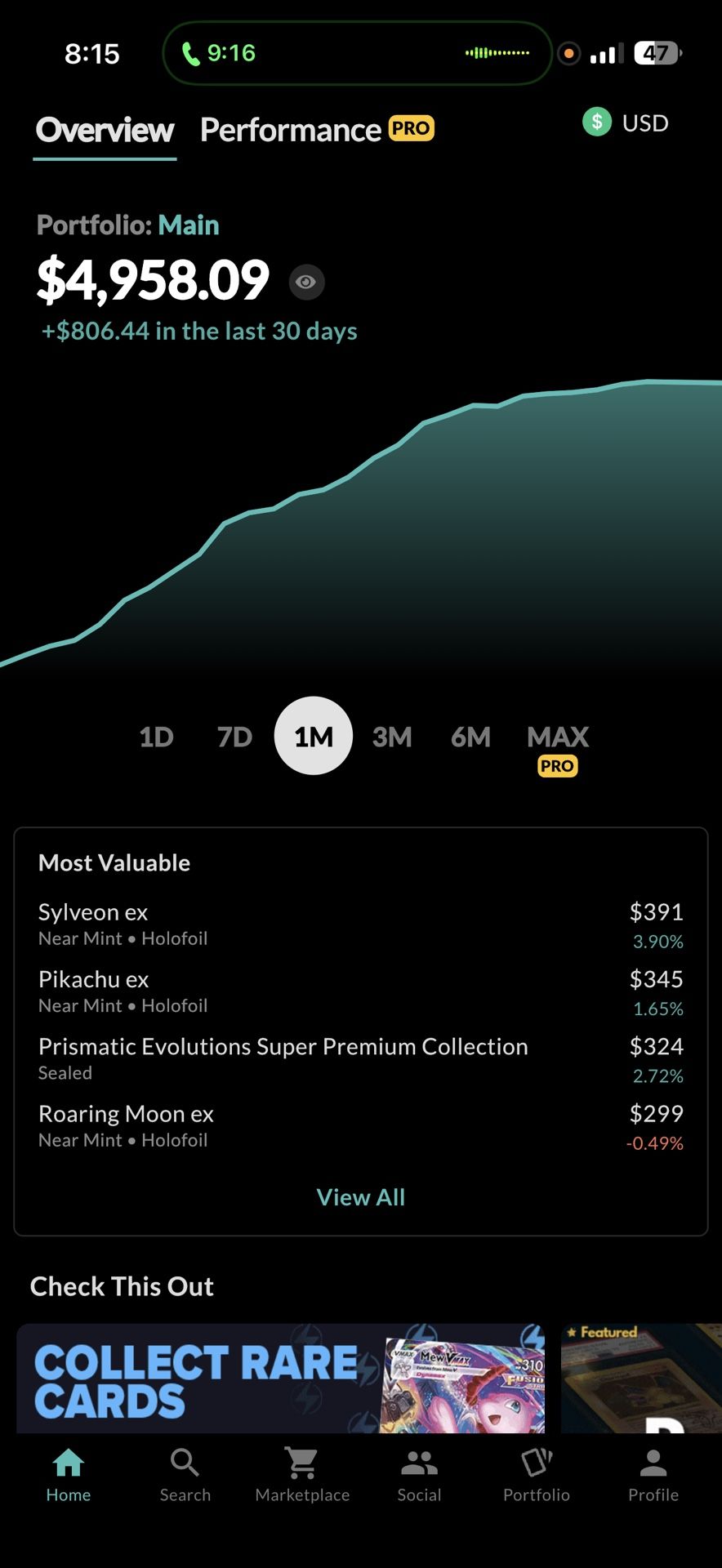Select the 7D chart range
Image resolution: width=722 pixels, height=1568 pixels.
pos(234,737)
